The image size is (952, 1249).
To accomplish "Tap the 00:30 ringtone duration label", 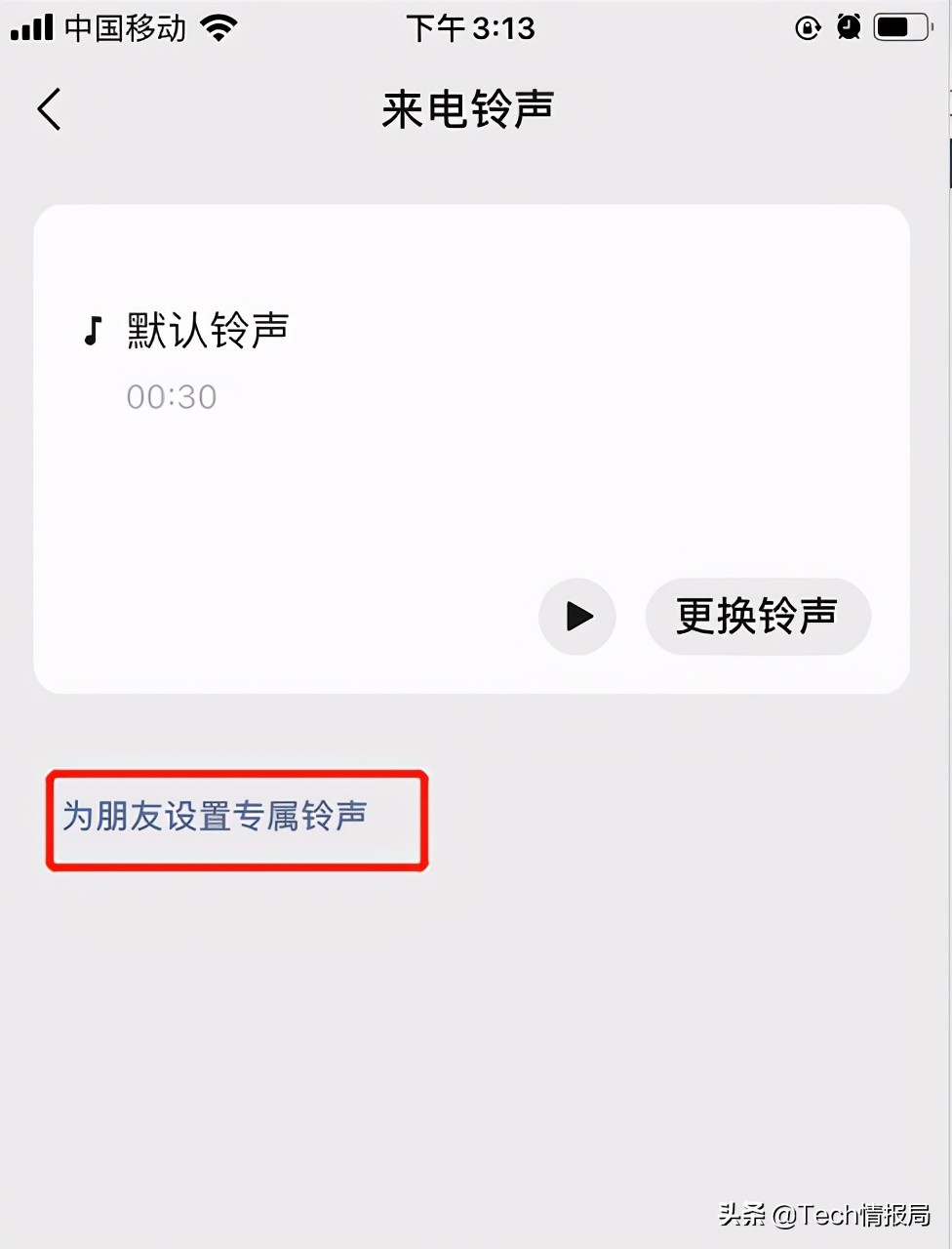I will 172,396.
